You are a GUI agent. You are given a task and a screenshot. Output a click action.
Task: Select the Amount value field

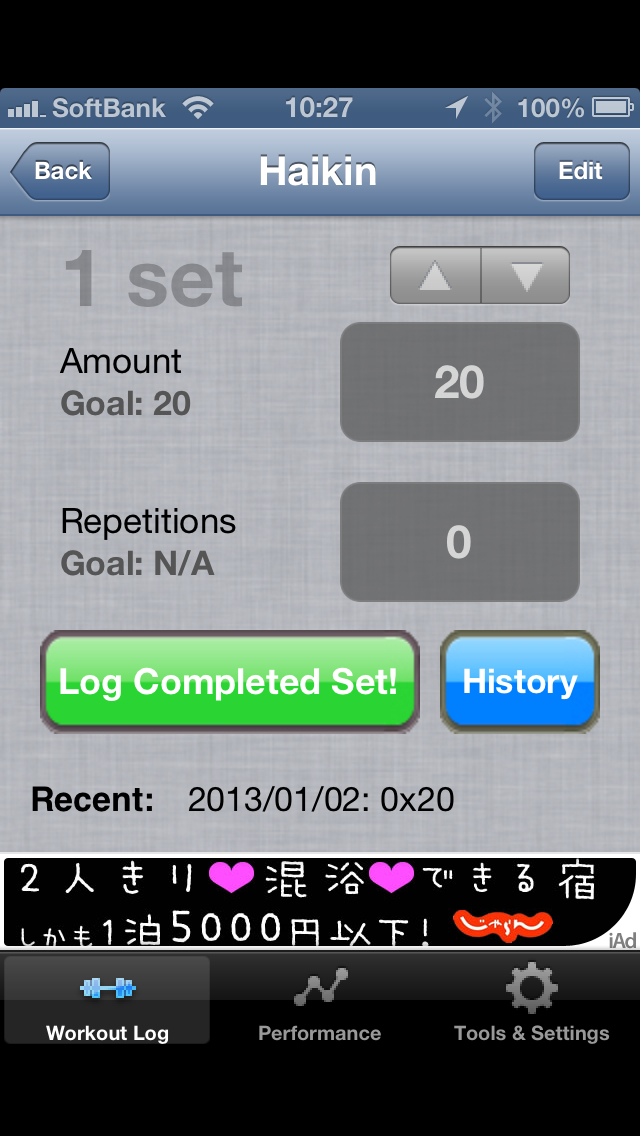459,382
